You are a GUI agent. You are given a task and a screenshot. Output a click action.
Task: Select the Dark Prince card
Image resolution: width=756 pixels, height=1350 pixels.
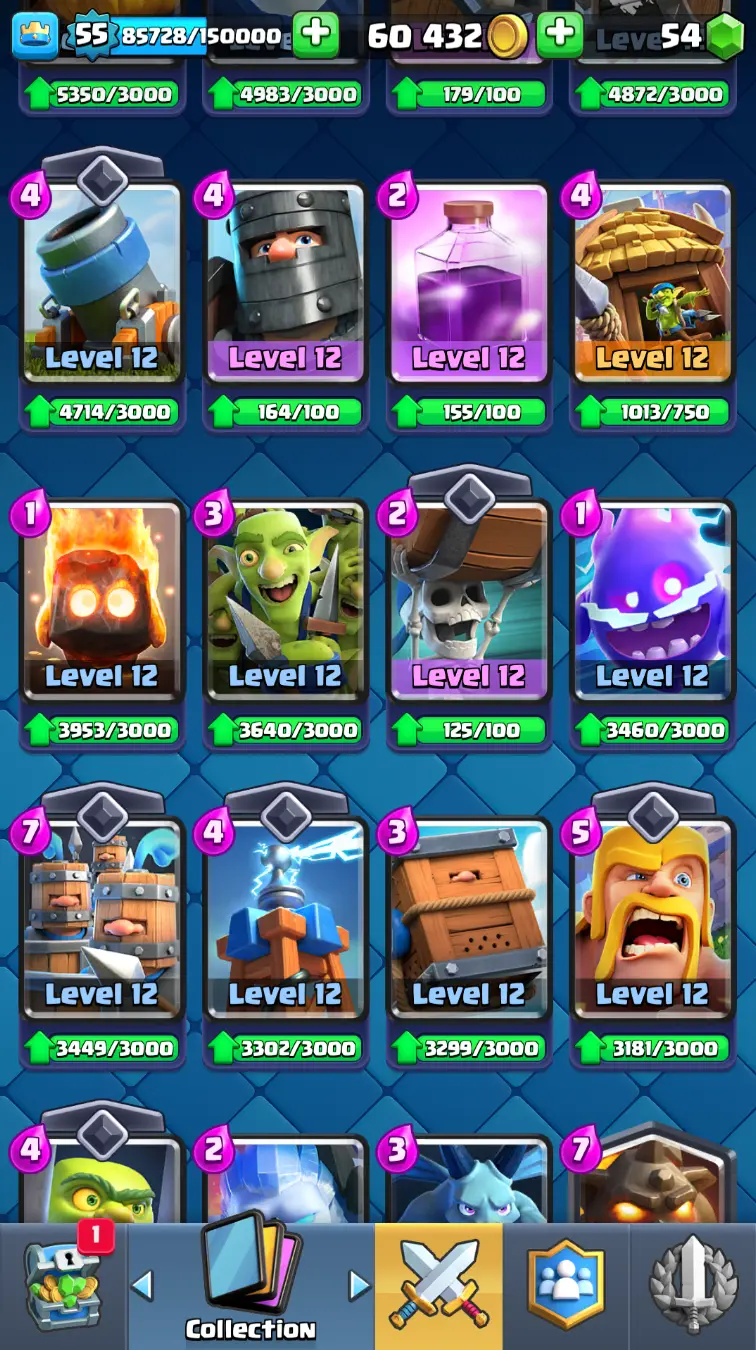click(286, 285)
